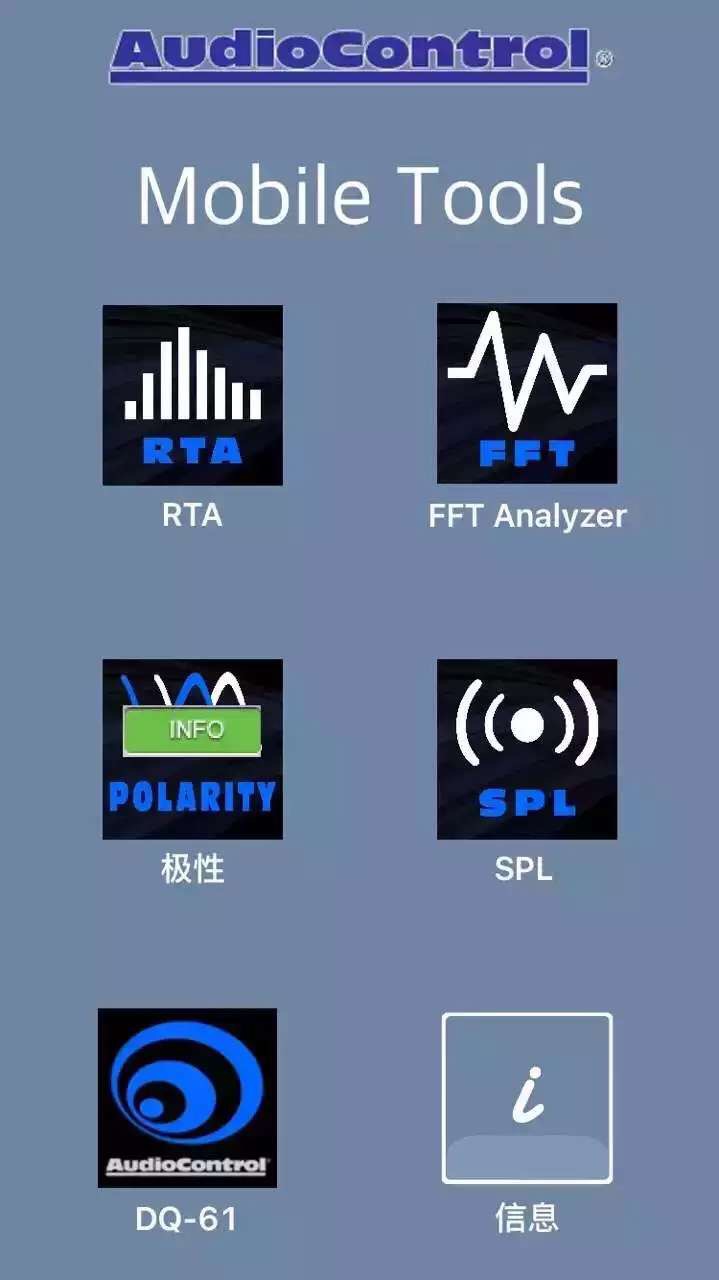
Task: Open the RTA tool
Action: pyautogui.click(x=192, y=395)
